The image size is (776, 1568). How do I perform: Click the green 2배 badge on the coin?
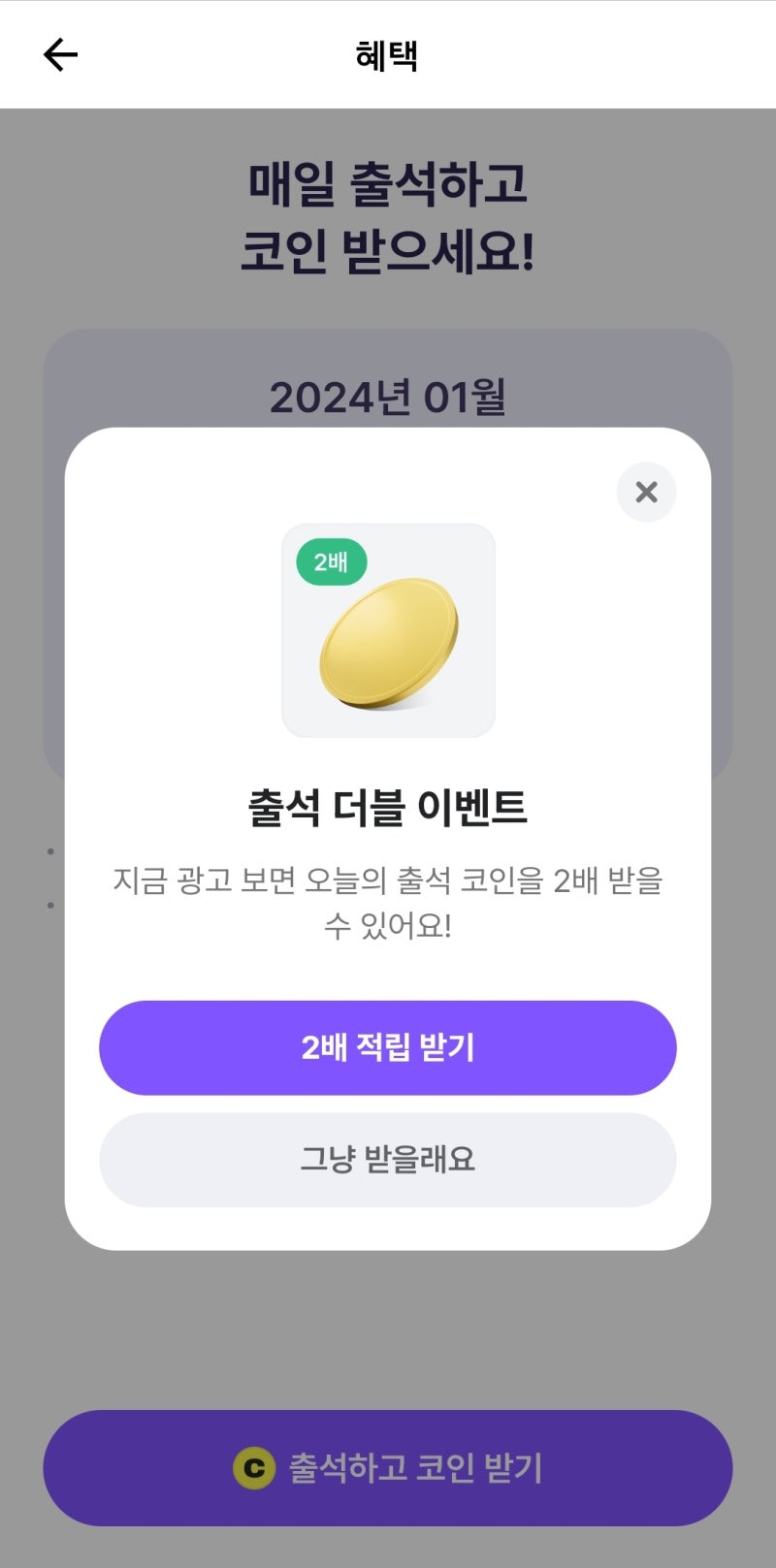coord(330,562)
